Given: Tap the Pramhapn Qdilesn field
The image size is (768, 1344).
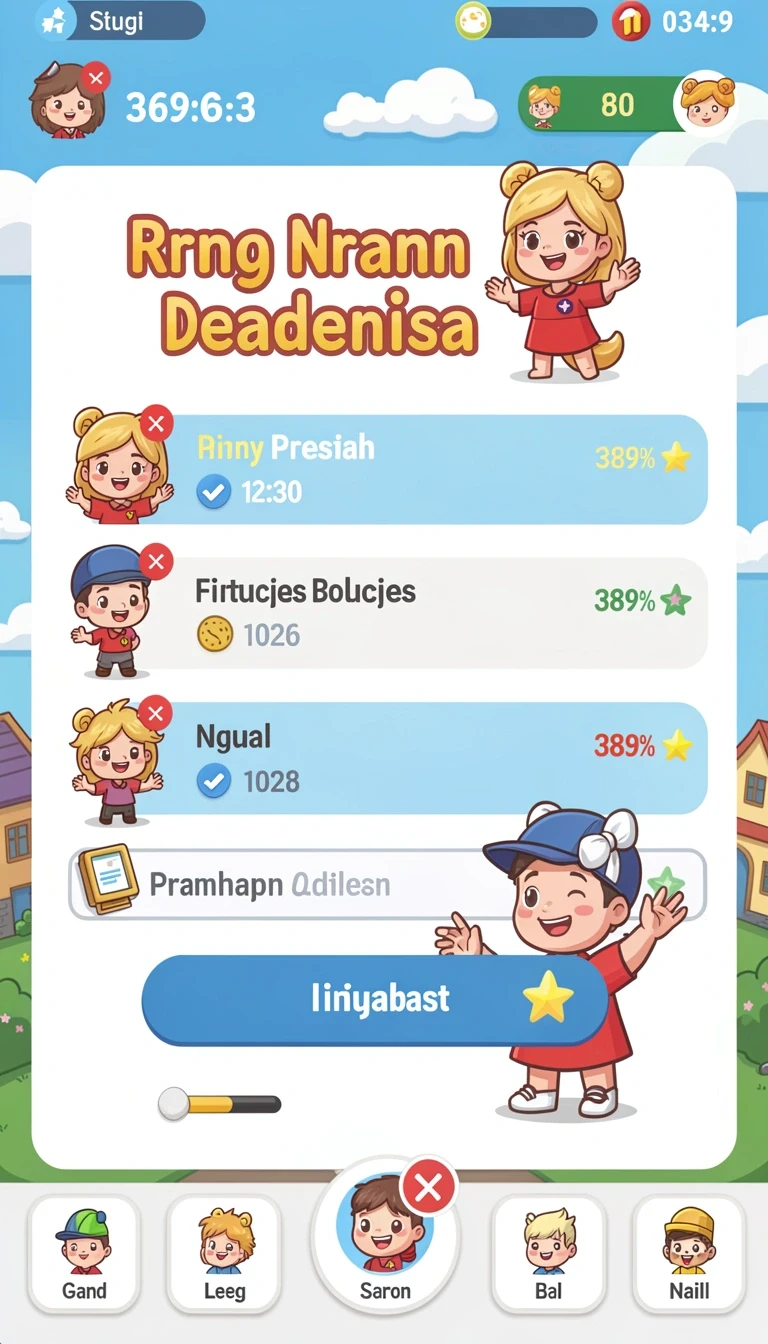Looking at the screenshot, I should click(387, 884).
